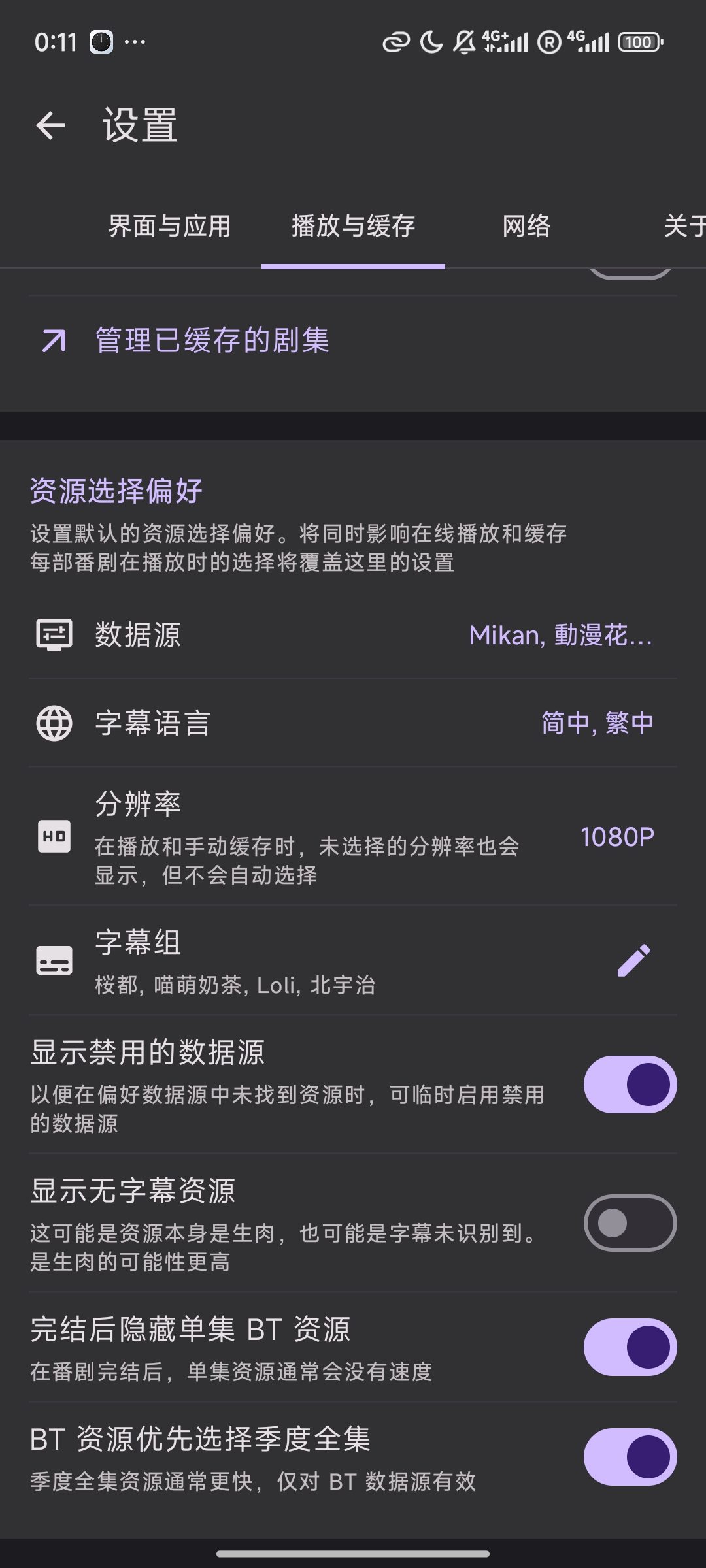This screenshot has width=706, height=1568.
Task: Switch to the 网络 tab
Action: (x=526, y=226)
